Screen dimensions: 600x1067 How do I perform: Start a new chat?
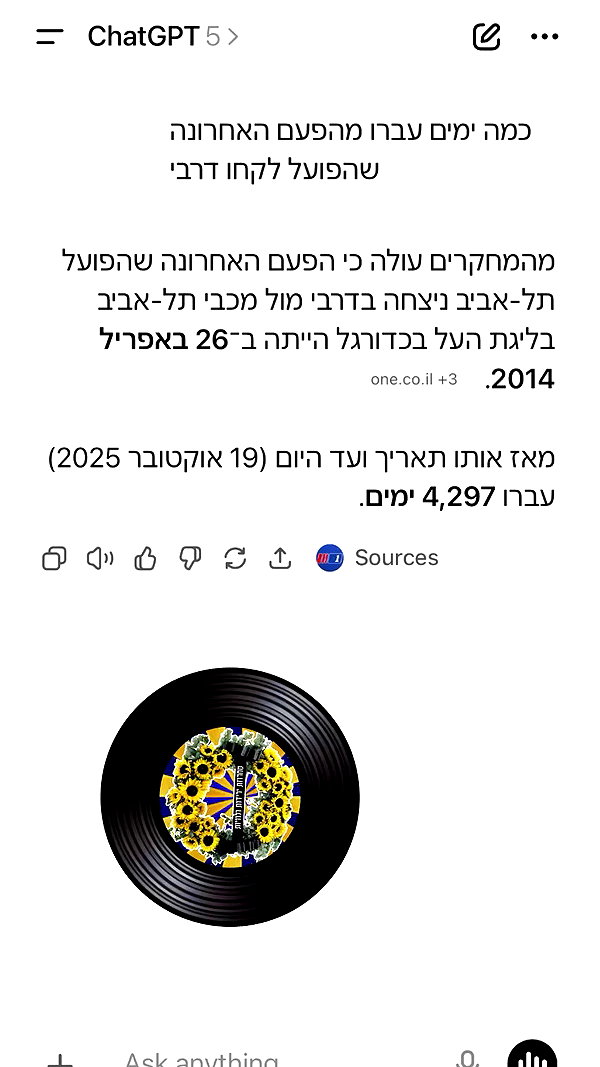click(486, 37)
